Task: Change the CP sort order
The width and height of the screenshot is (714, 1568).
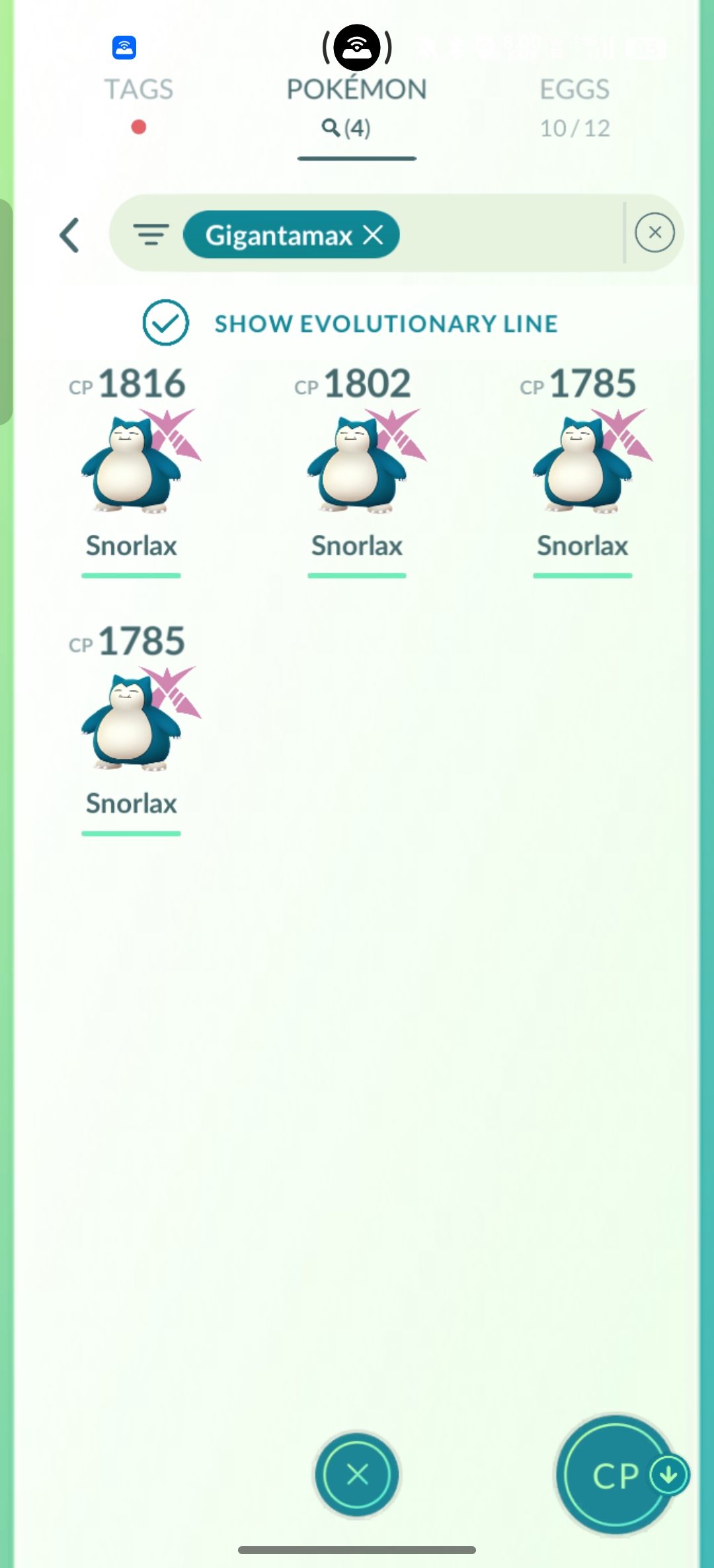Action: [617, 1475]
